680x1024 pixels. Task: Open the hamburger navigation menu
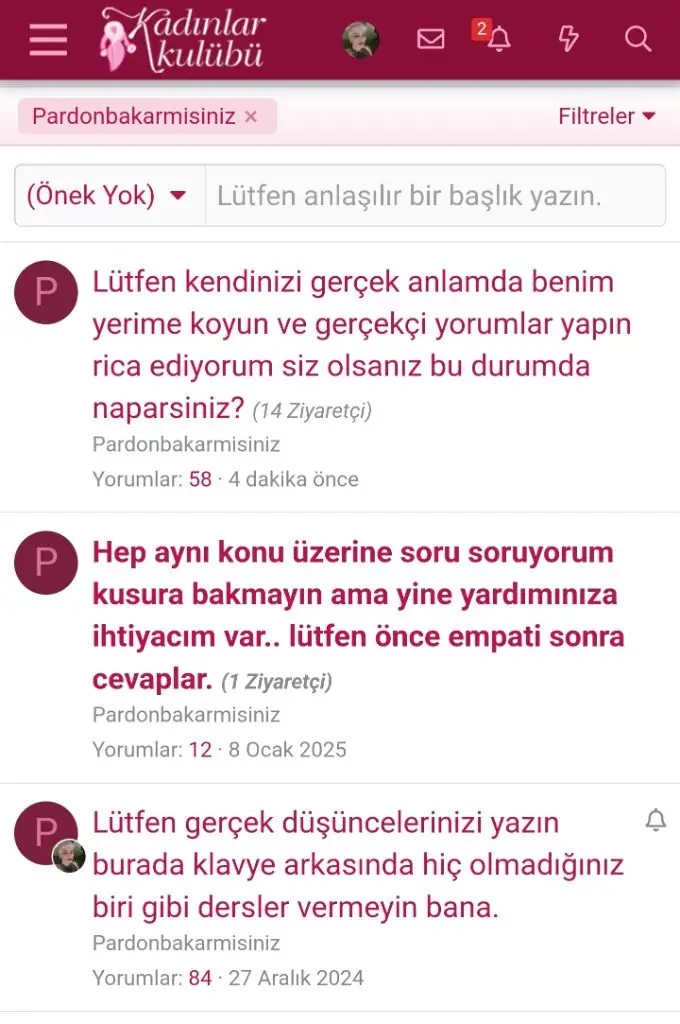pyautogui.click(x=48, y=39)
